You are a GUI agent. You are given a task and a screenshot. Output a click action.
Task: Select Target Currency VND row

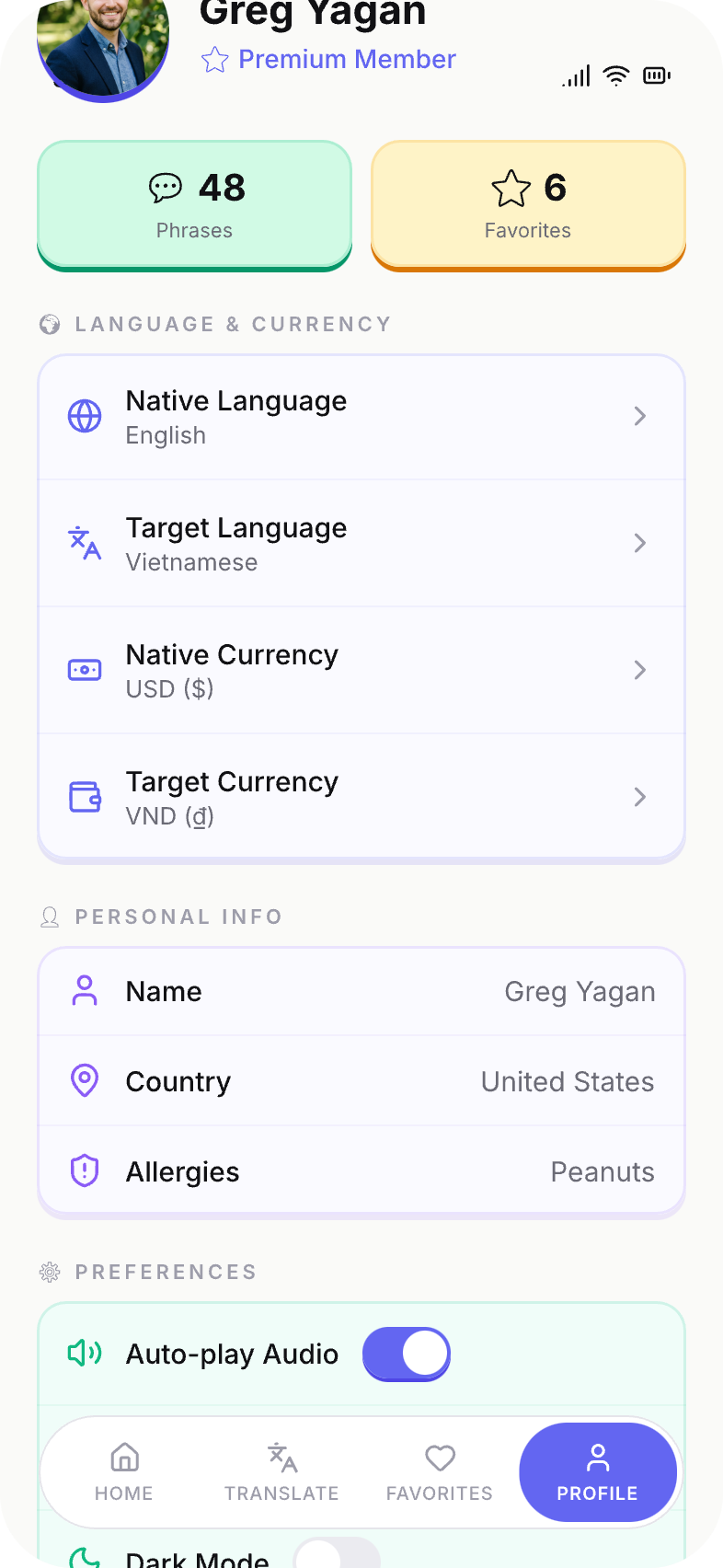(x=361, y=798)
